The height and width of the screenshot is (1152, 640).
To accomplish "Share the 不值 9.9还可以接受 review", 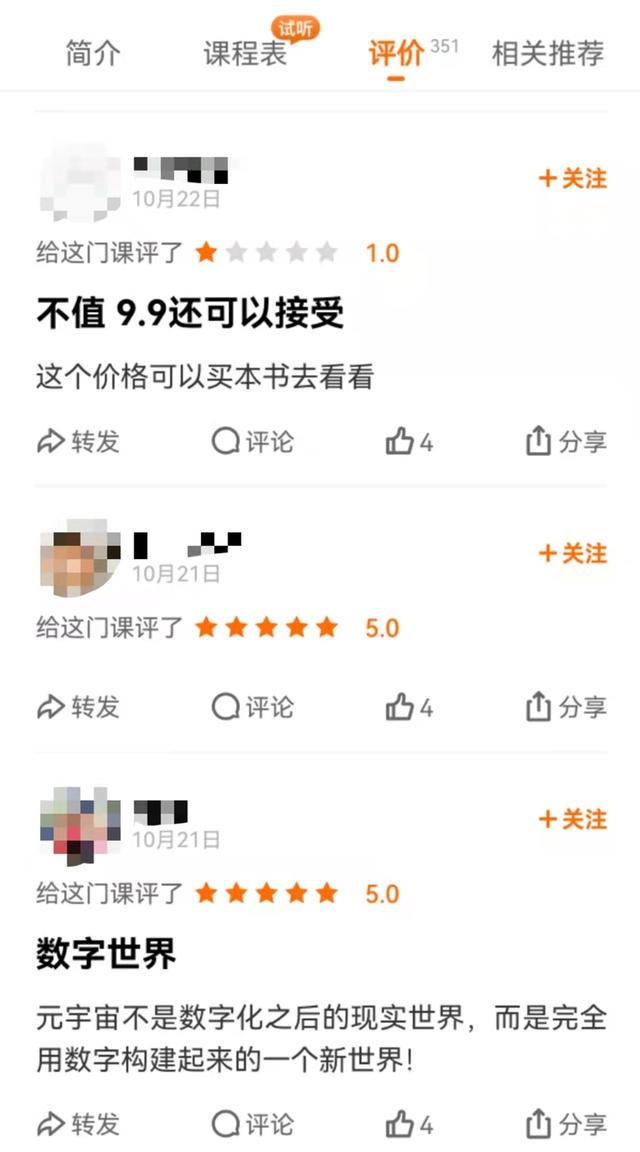I will click(x=566, y=441).
